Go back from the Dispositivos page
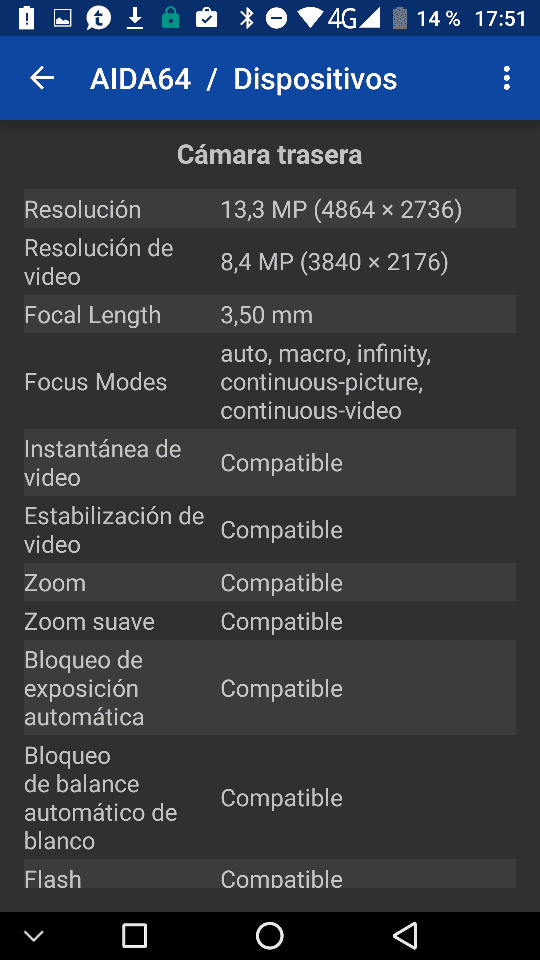The height and width of the screenshot is (960, 540). coord(42,78)
